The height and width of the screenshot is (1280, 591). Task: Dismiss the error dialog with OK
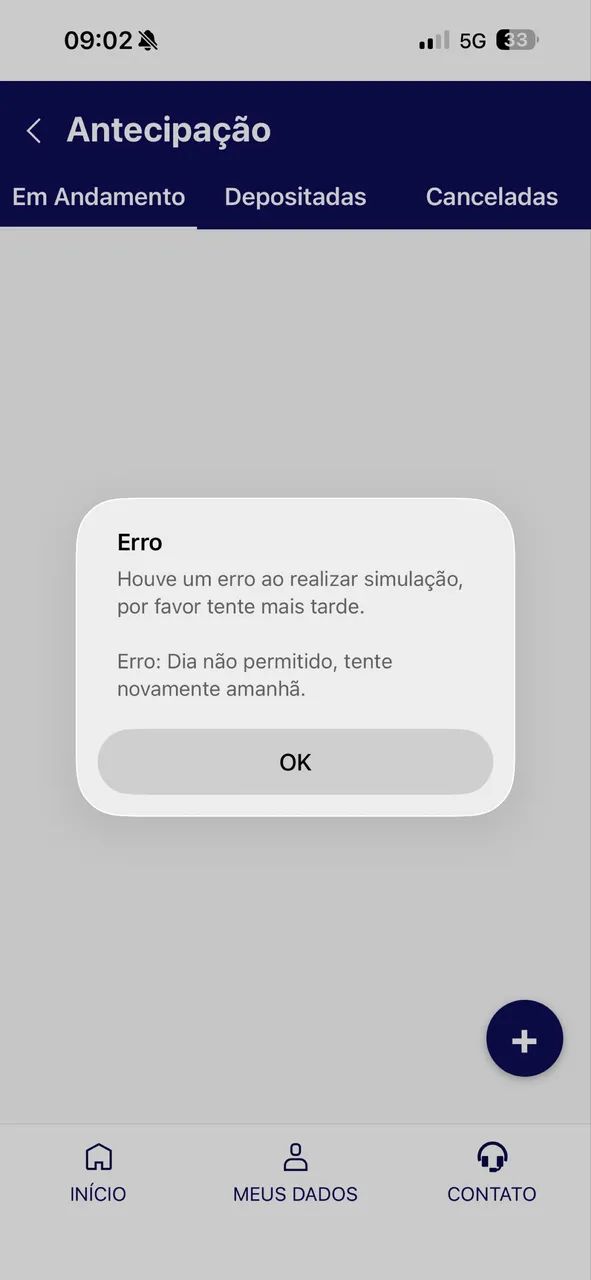[x=295, y=762]
